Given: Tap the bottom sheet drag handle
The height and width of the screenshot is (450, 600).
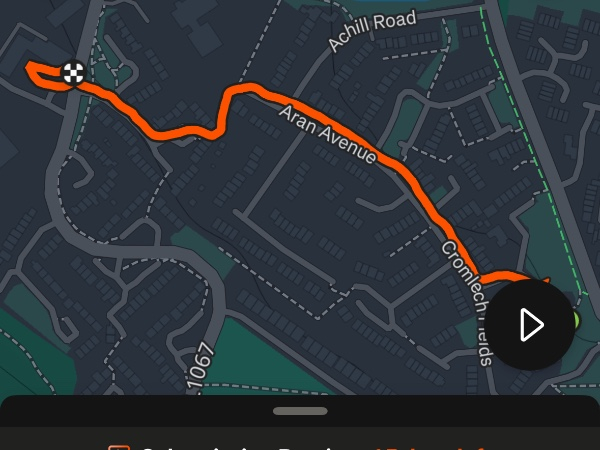Looking at the screenshot, I should [299, 411].
